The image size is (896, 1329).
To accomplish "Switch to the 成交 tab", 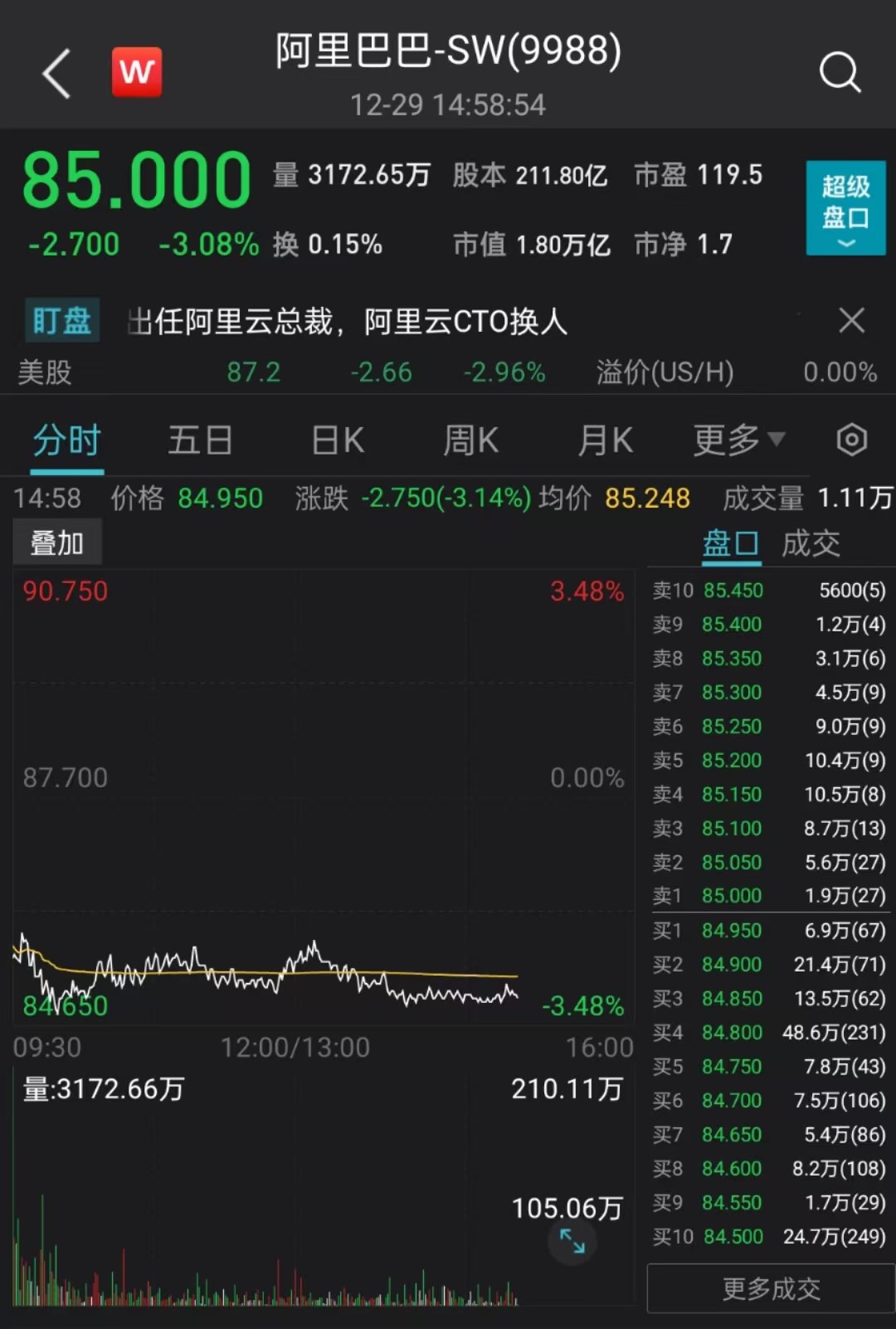I will [811, 543].
